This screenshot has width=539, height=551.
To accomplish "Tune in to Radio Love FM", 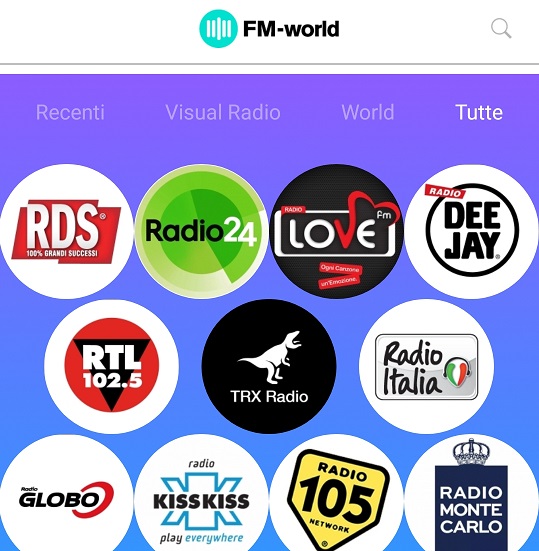I will 336,231.
